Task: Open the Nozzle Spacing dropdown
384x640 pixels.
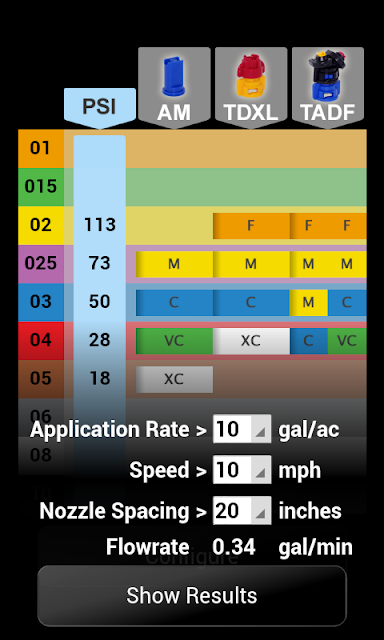Action: [242, 510]
